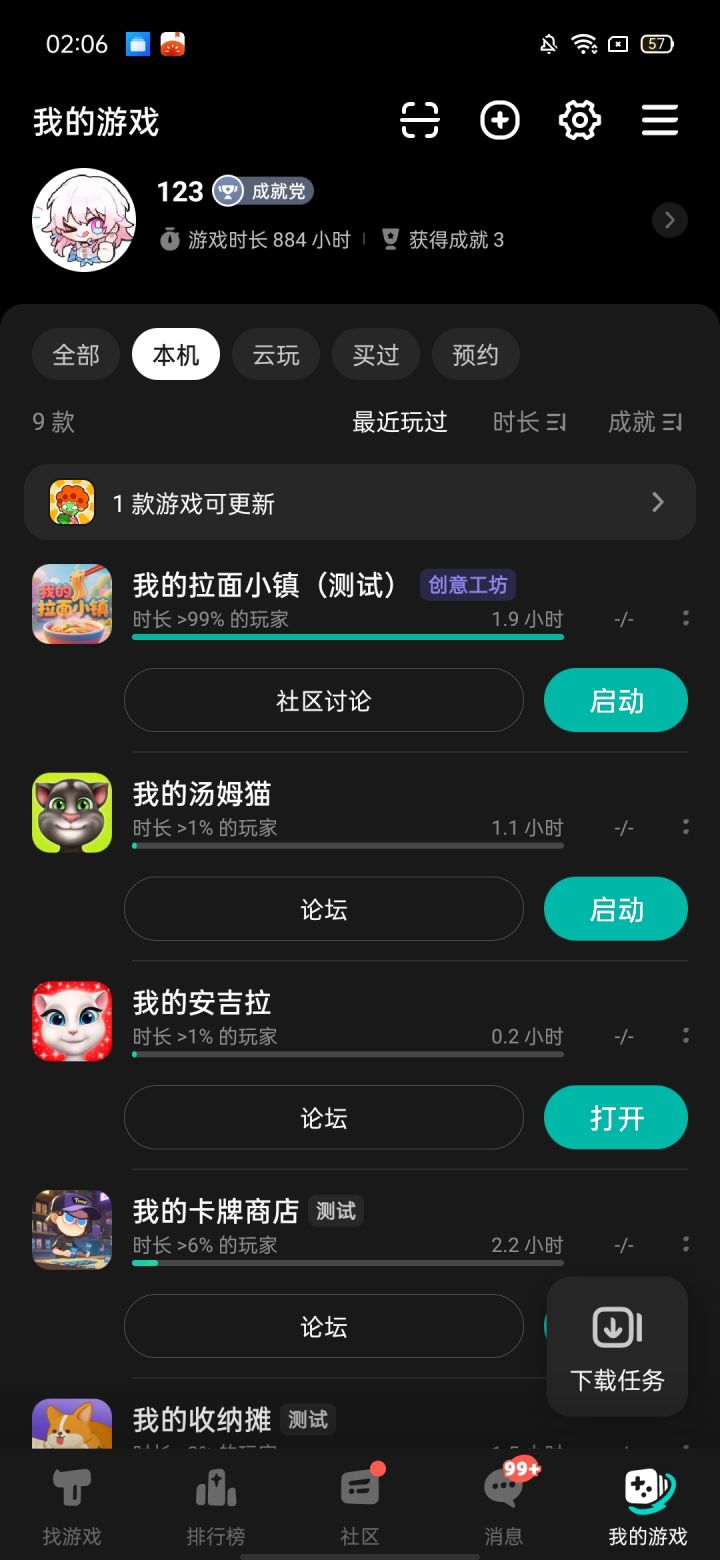Select 最近玩过 sorting option

(399, 422)
